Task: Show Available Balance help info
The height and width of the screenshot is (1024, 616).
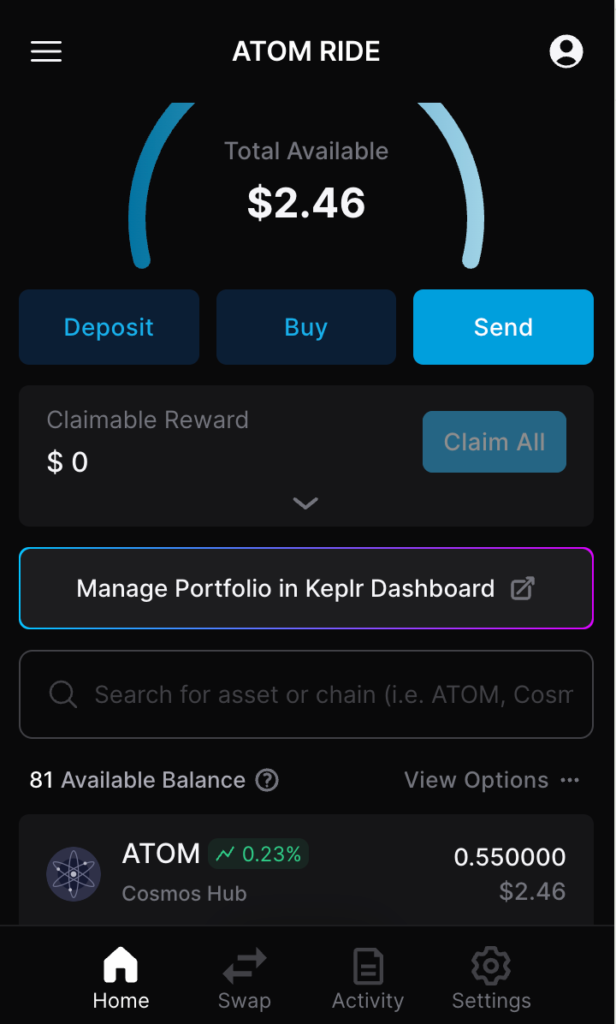Action: 267,780
